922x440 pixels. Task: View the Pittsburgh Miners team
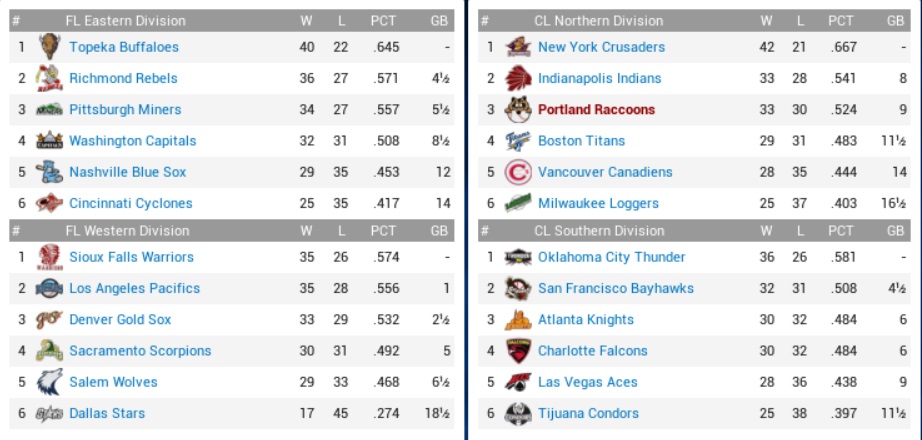(125, 109)
